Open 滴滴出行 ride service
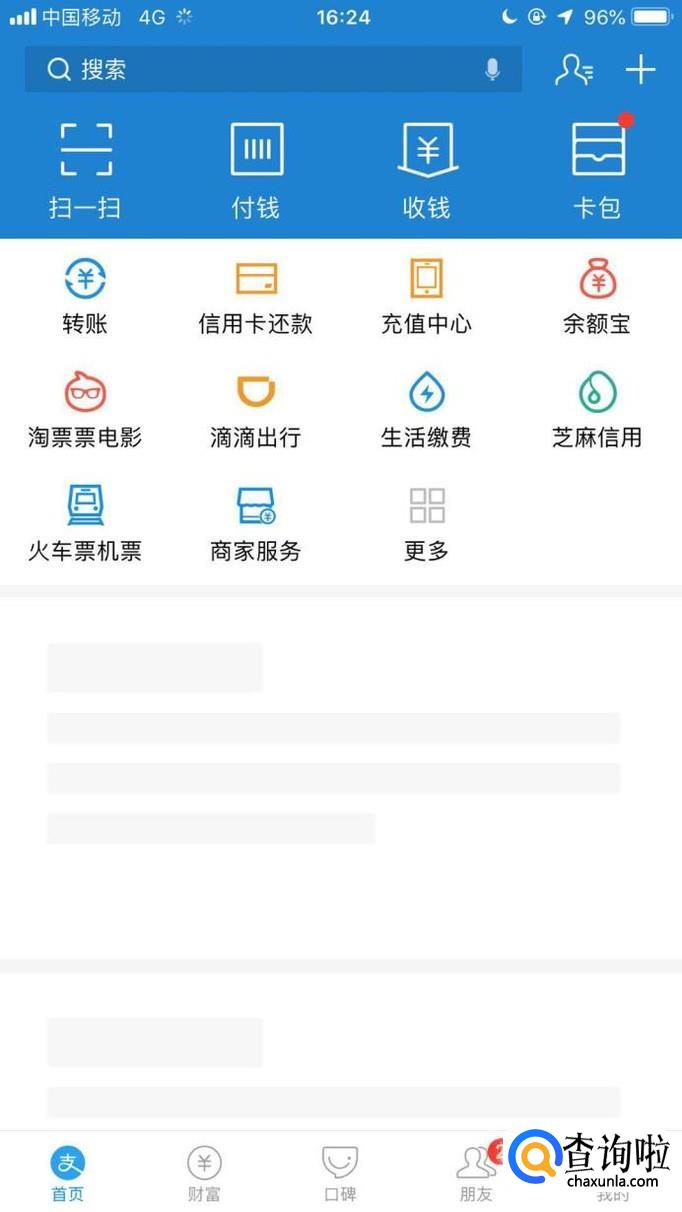The image size is (682, 1212). point(256,408)
